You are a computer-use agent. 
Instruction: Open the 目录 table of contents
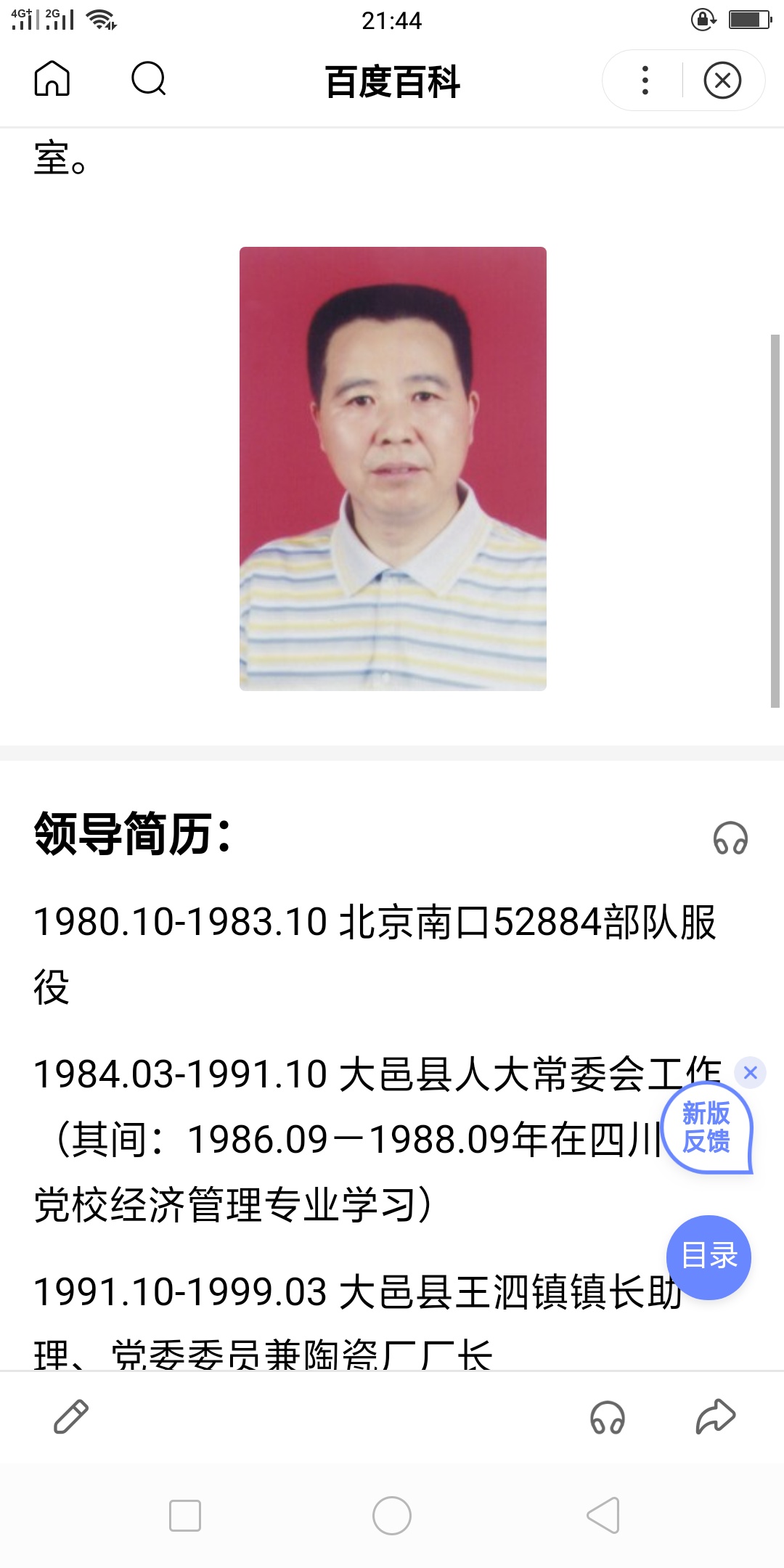[709, 1257]
